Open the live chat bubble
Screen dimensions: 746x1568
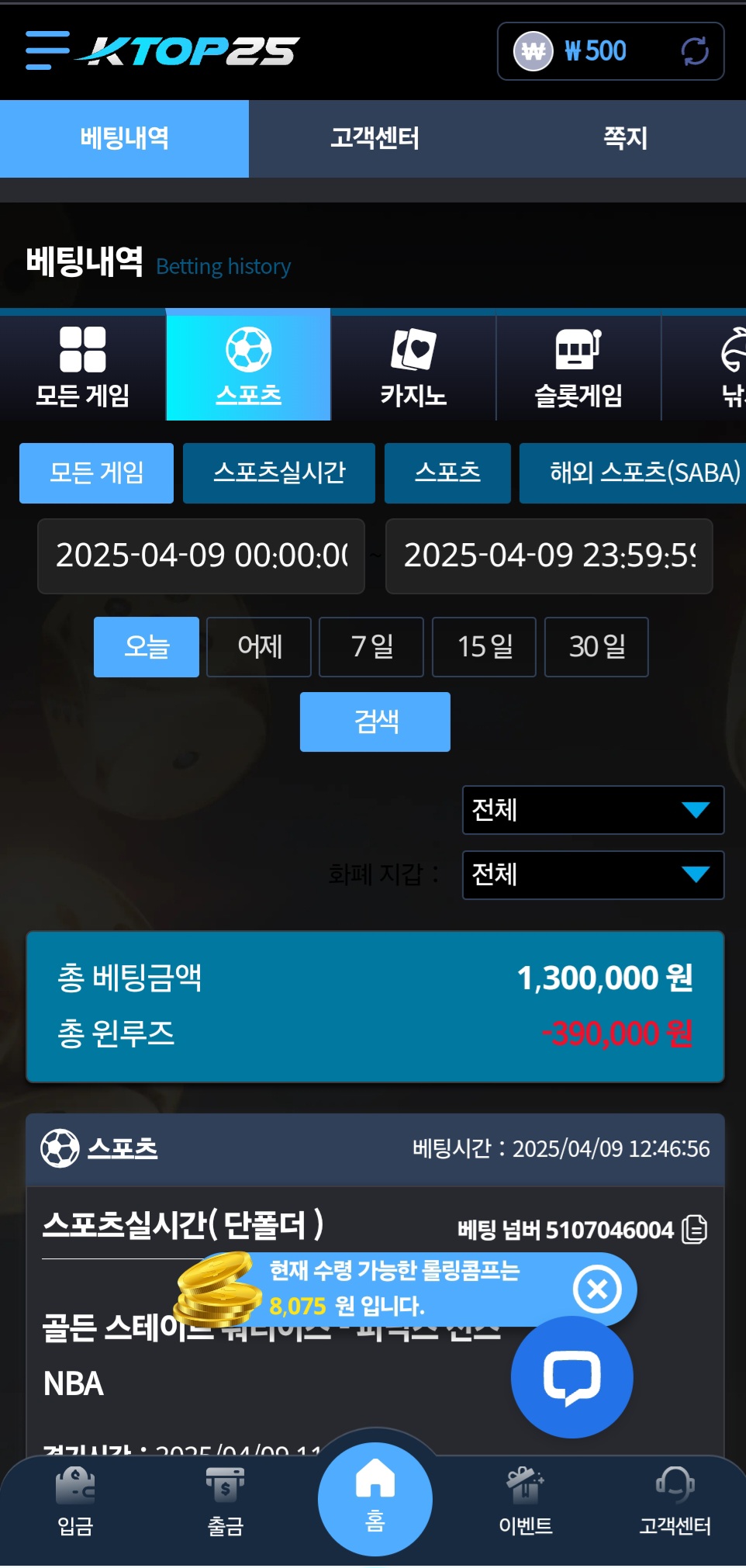572,1377
